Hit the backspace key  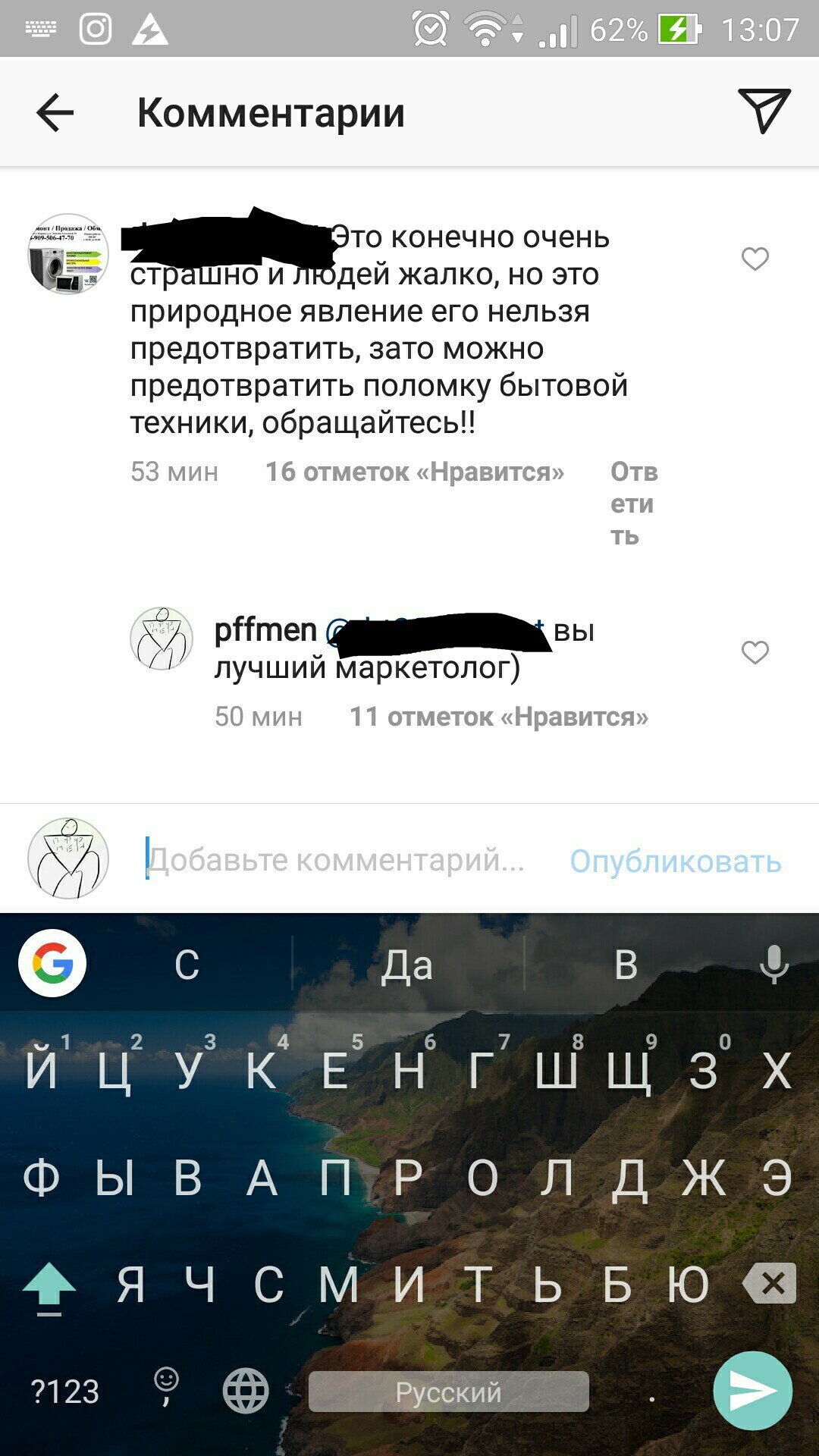click(x=770, y=1283)
